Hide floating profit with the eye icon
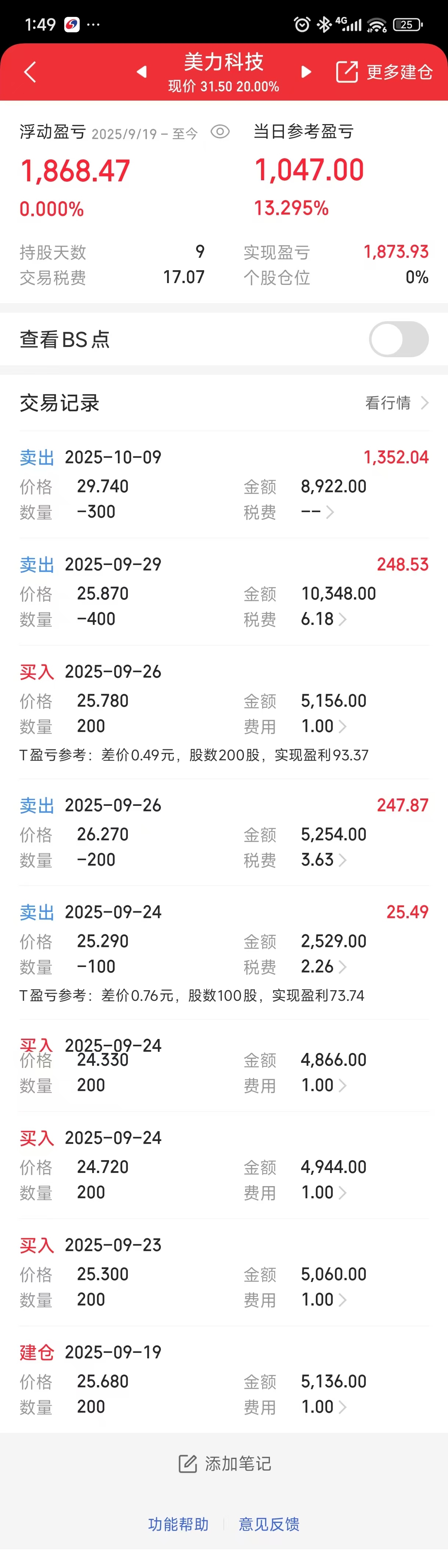The height and width of the screenshot is (1568, 448). (x=220, y=131)
